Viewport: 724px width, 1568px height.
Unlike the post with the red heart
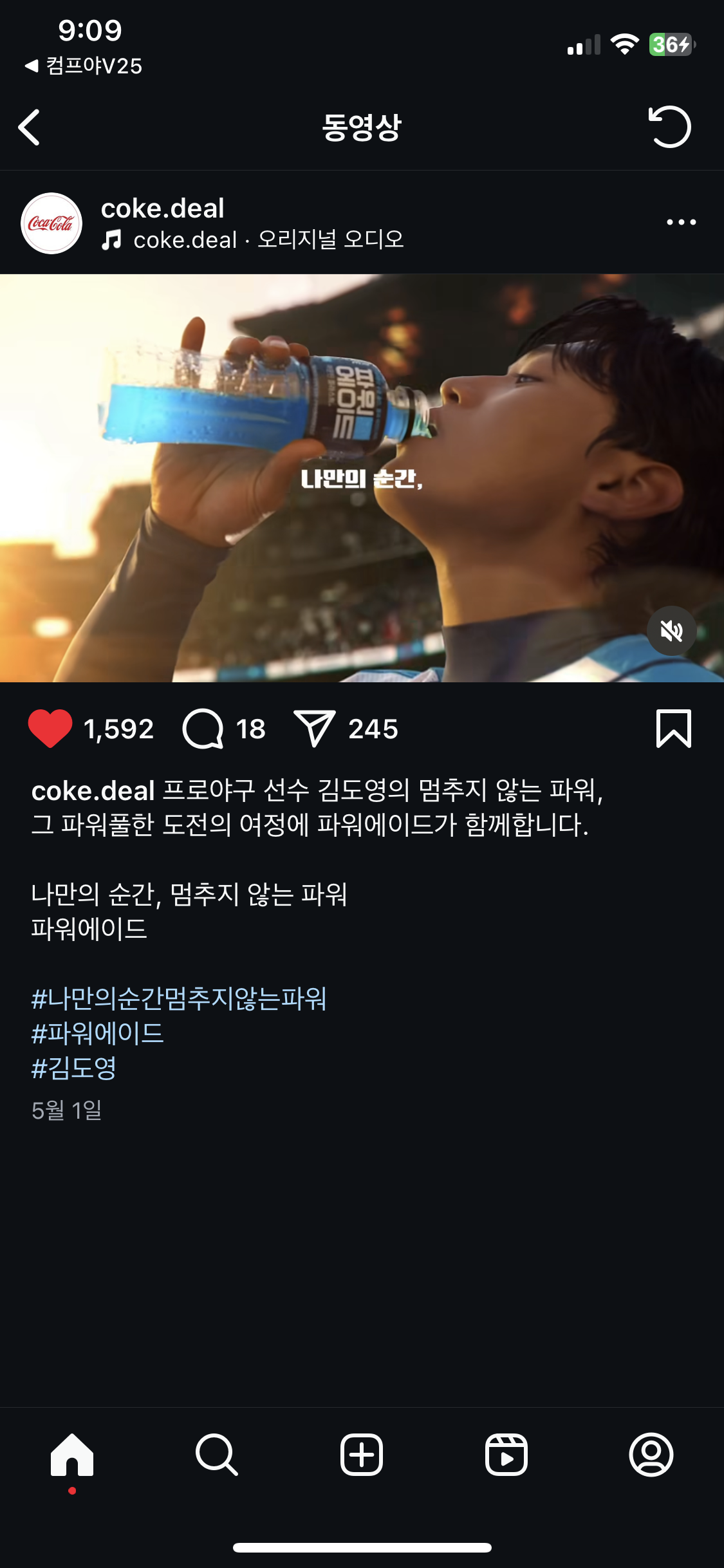point(50,729)
